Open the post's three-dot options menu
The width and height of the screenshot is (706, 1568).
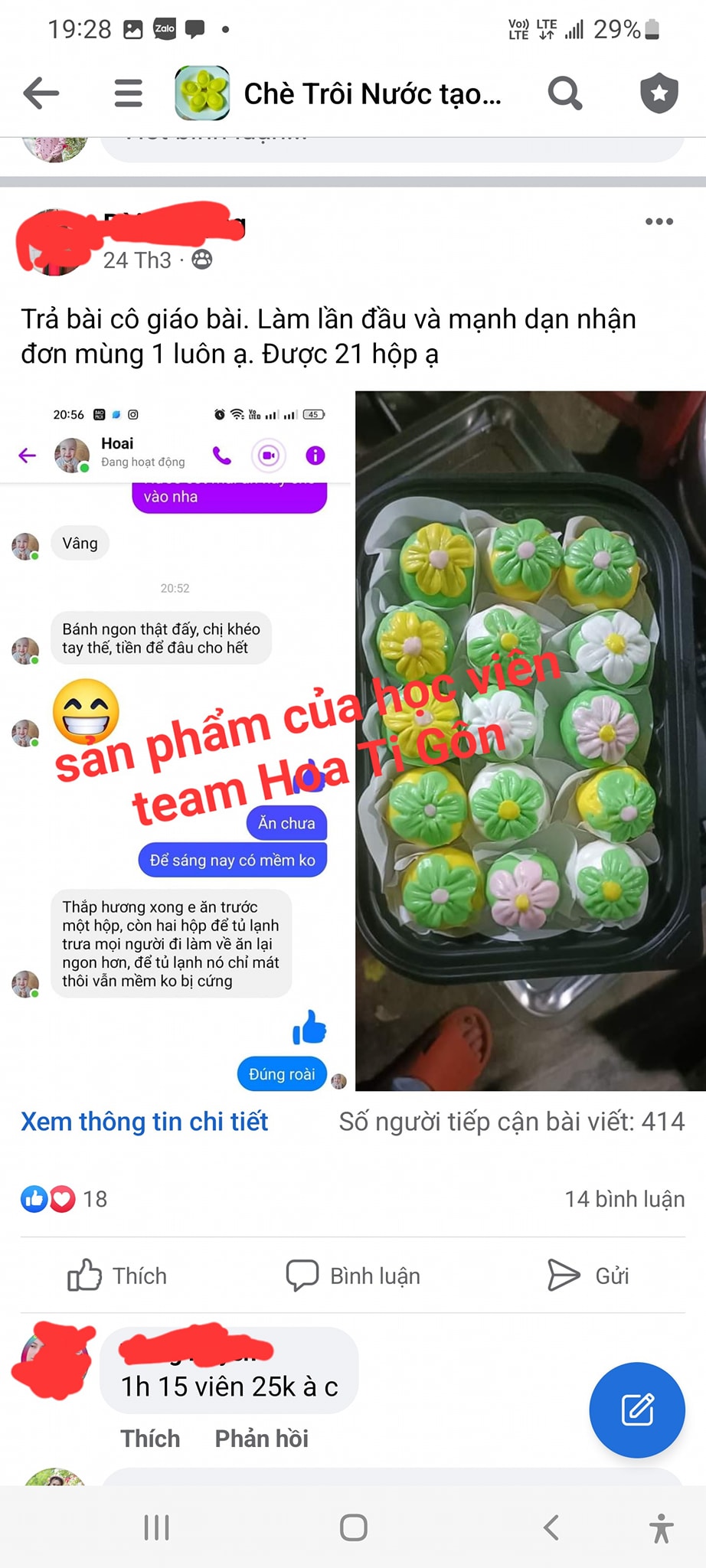[659, 222]
